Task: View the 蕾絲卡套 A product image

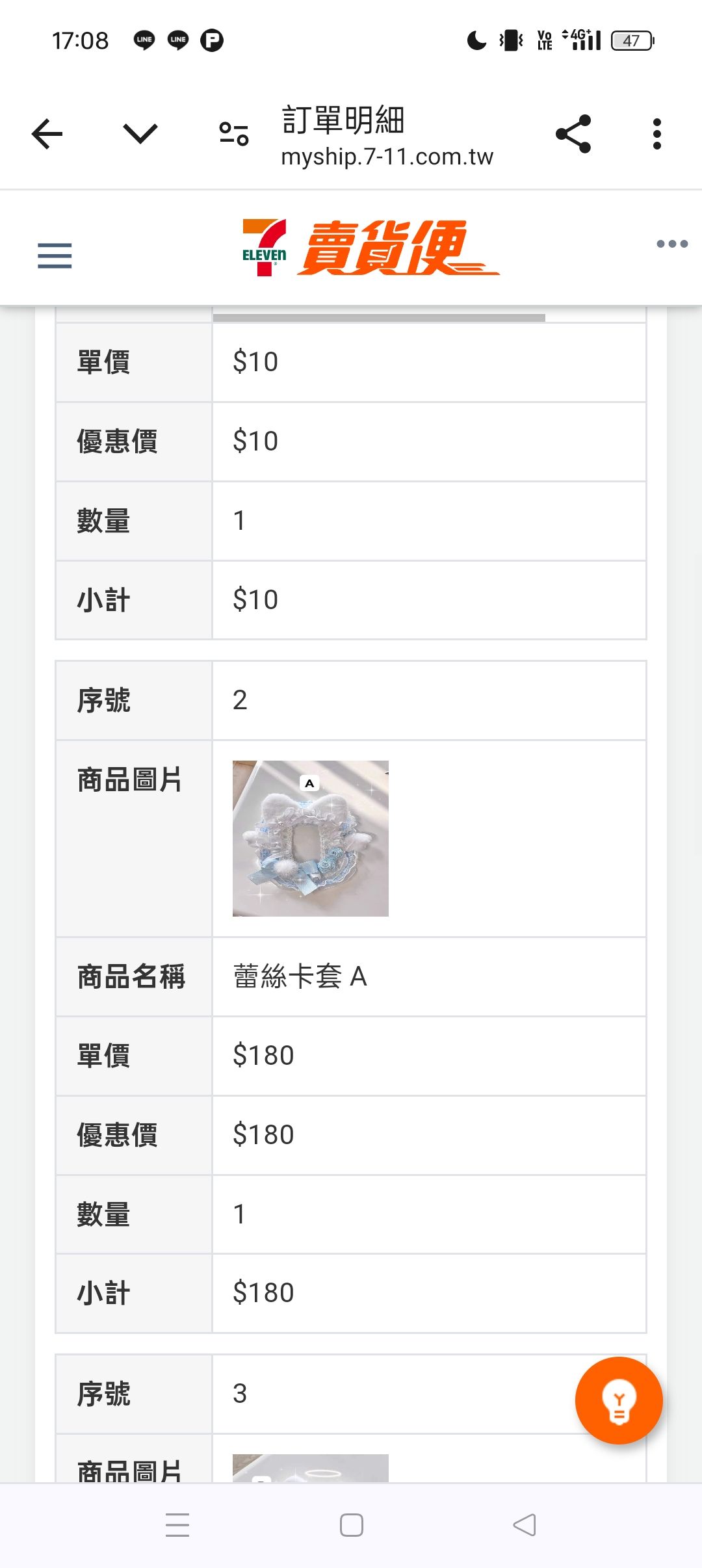Action: [311, 839]
